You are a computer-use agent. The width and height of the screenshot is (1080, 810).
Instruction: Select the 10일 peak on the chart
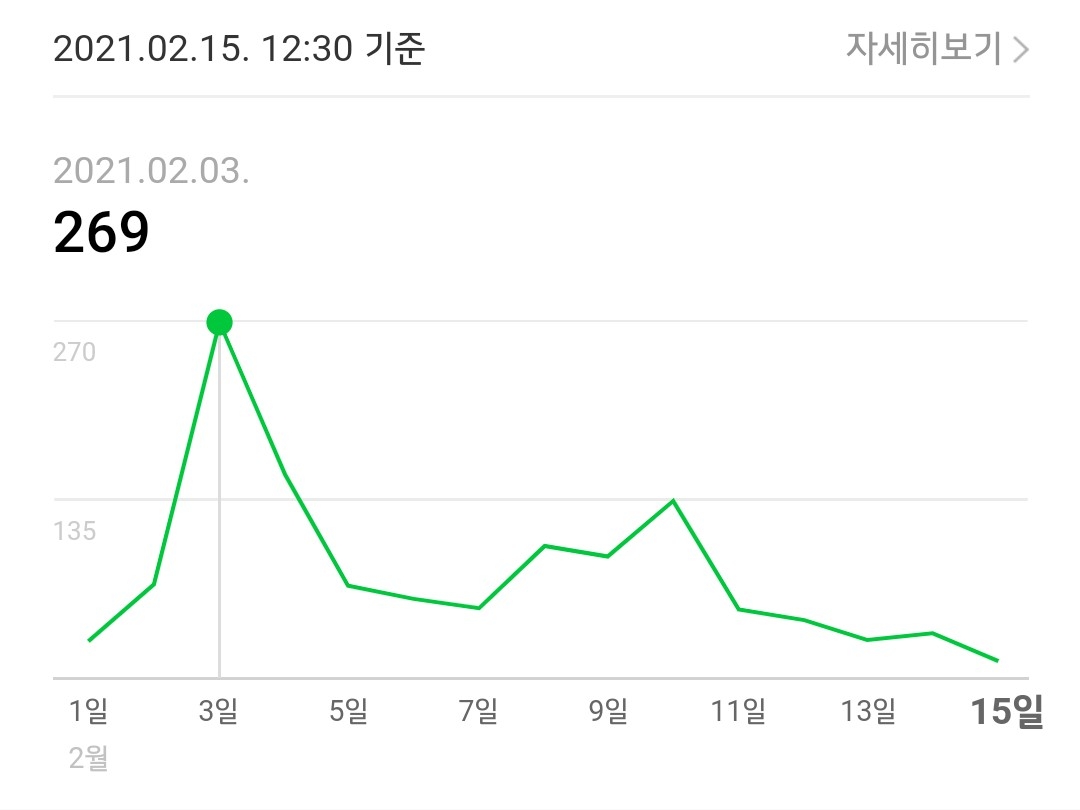pos(673,500)
